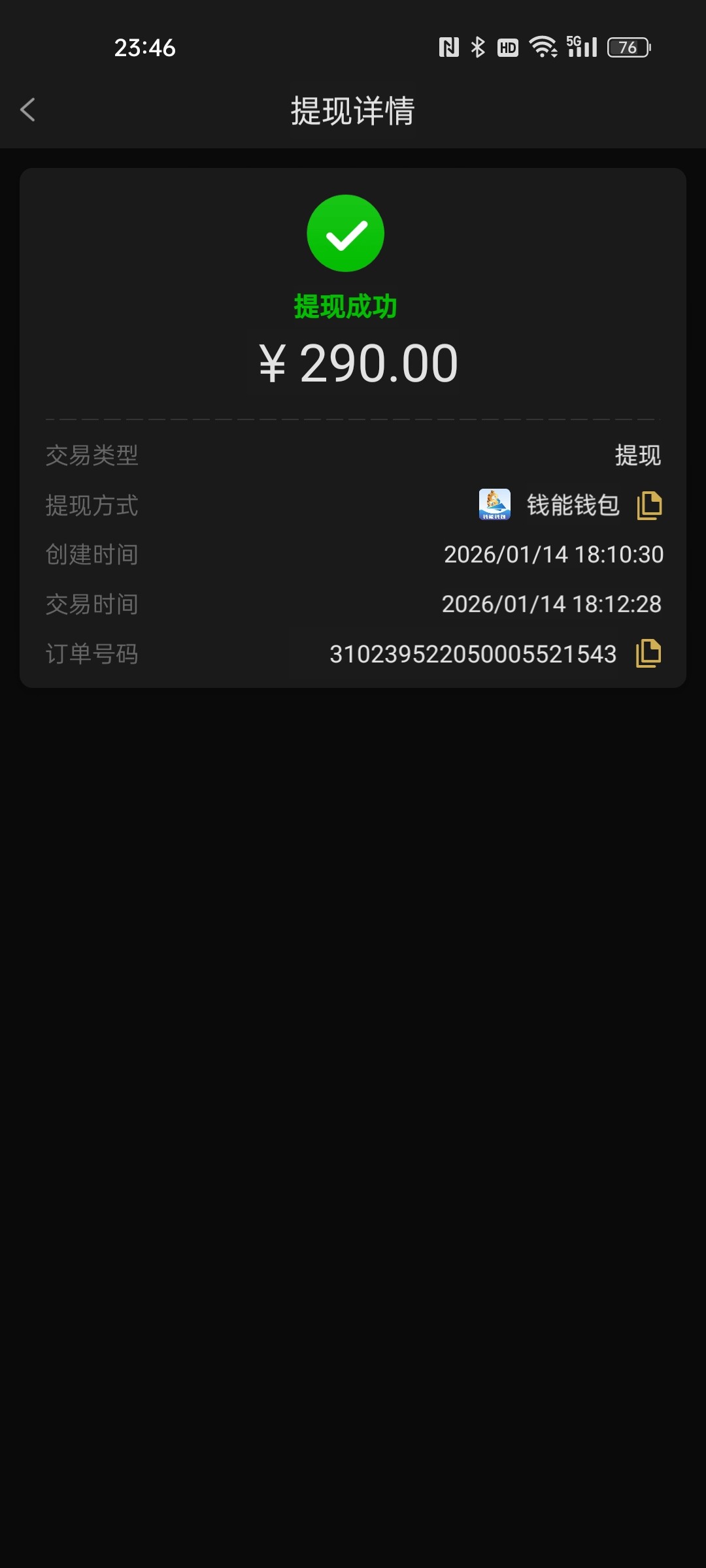This screenshot has width=706, height=1568.
Task: Click the 钱能钱包 wallet name link
Action: tap(574, 504)
